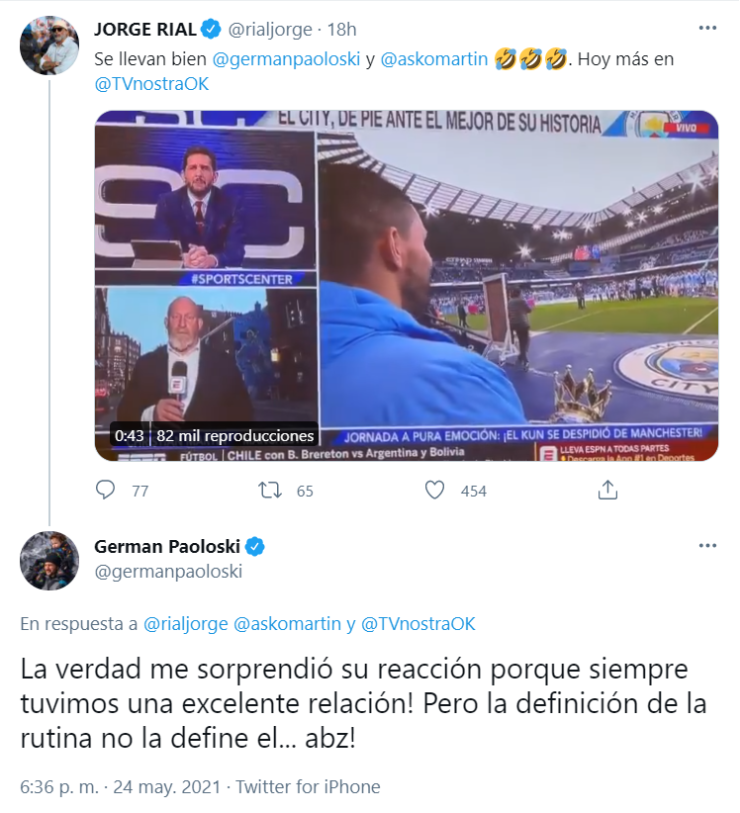Reply to Jorge Rial's tweet
The width and height of the screenshot is (740, 813).
107,490
